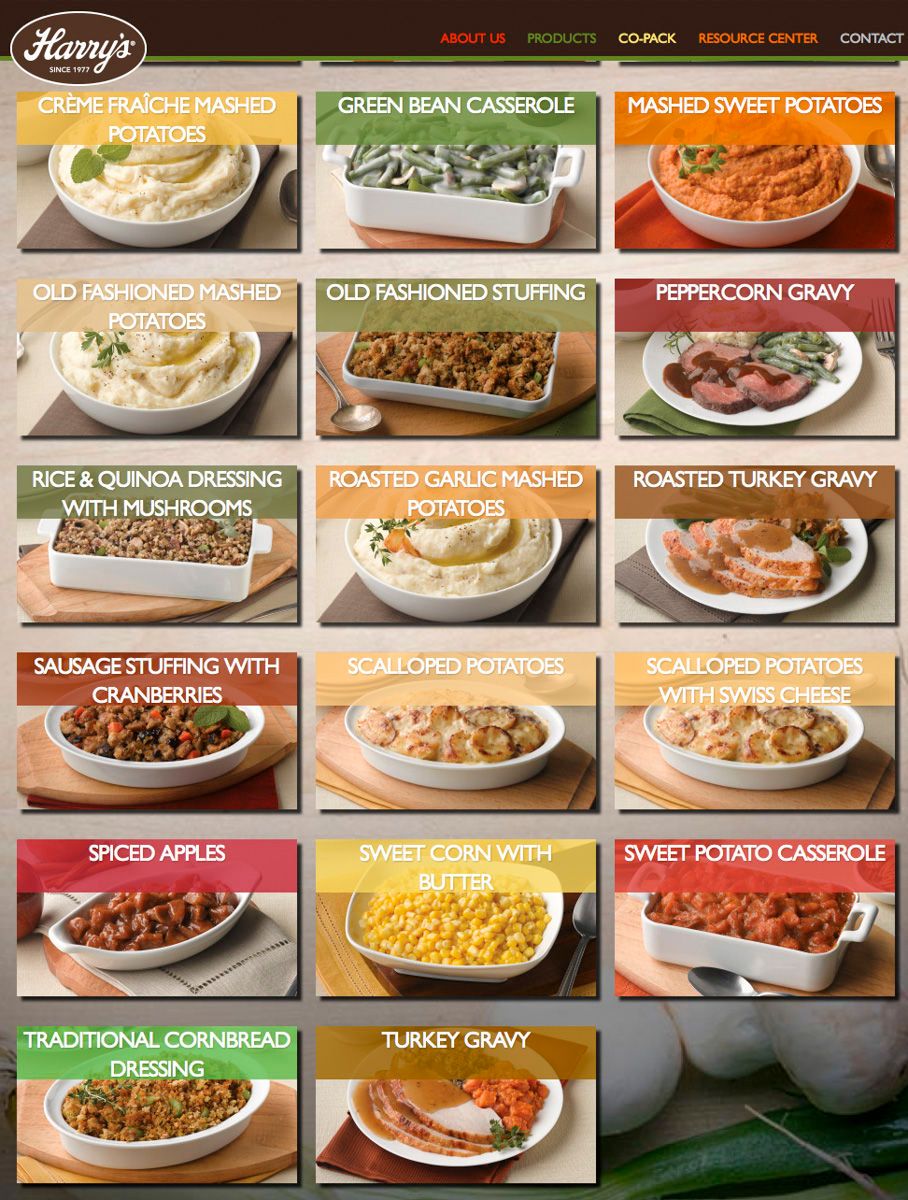
Task: Select Rice & Quinoa Dressing with Mushrooms
Action: click(157, 545)
